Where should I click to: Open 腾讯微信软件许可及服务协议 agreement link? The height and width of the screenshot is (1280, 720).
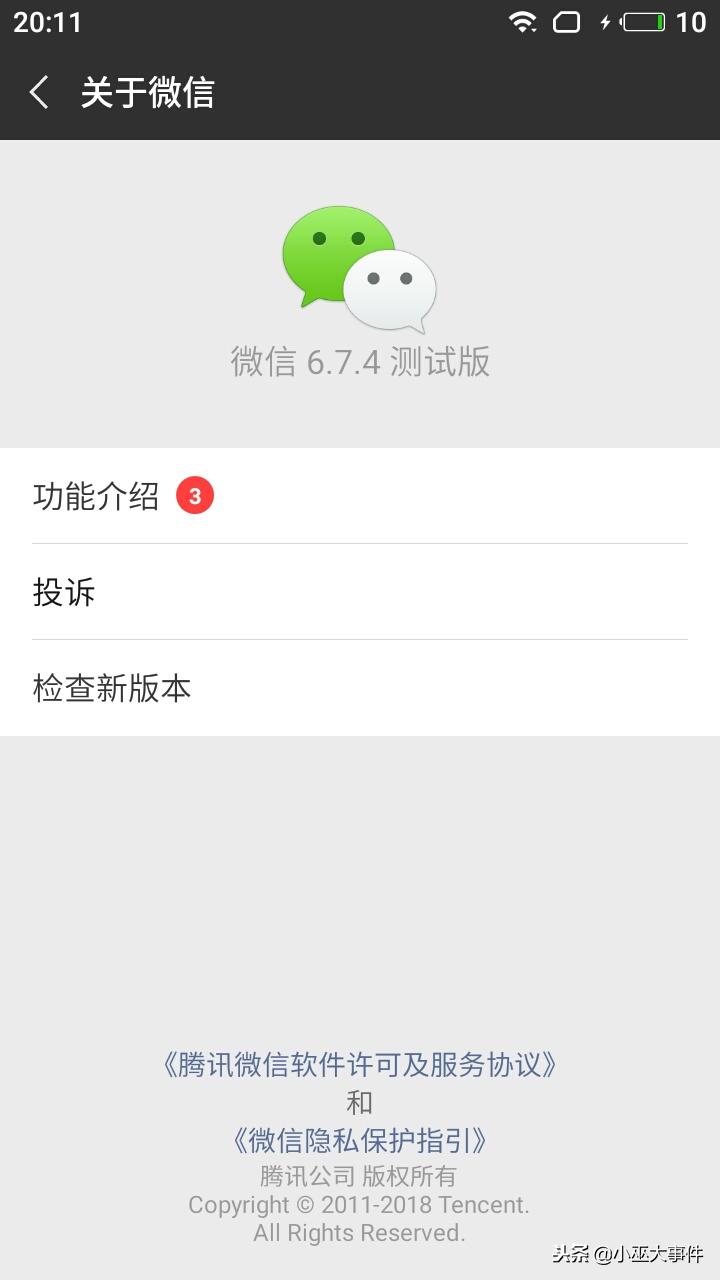(x=360, y=1066)
